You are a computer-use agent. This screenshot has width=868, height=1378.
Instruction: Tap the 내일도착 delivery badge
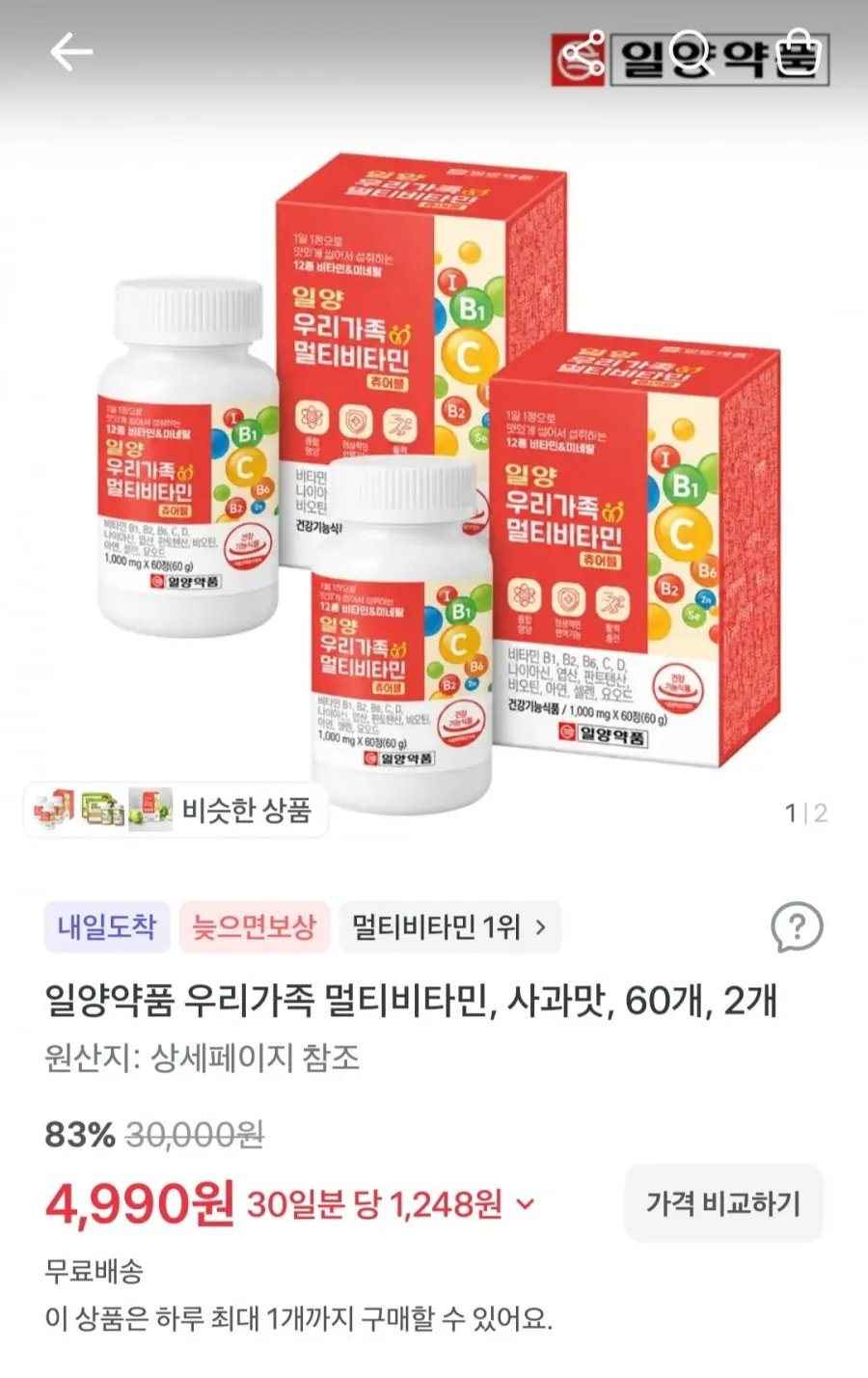[x=106, y=927]
